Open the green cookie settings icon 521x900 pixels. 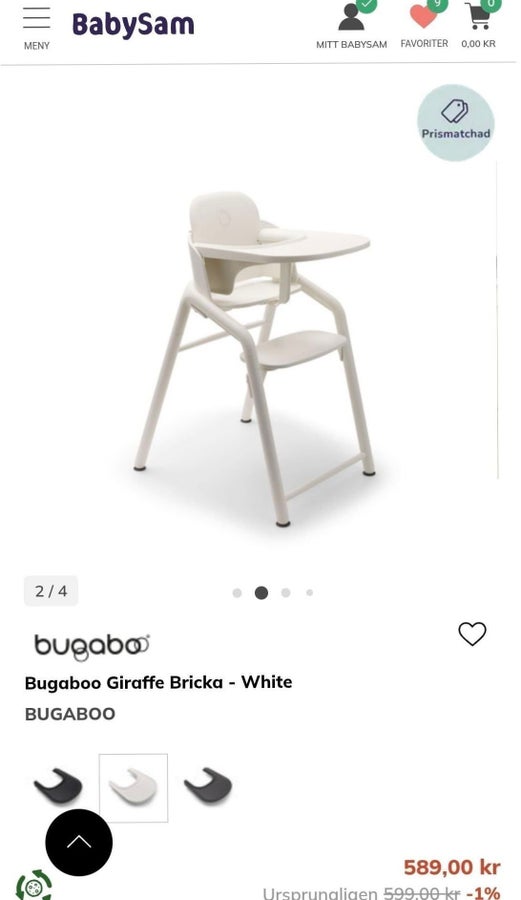point(34,886)
